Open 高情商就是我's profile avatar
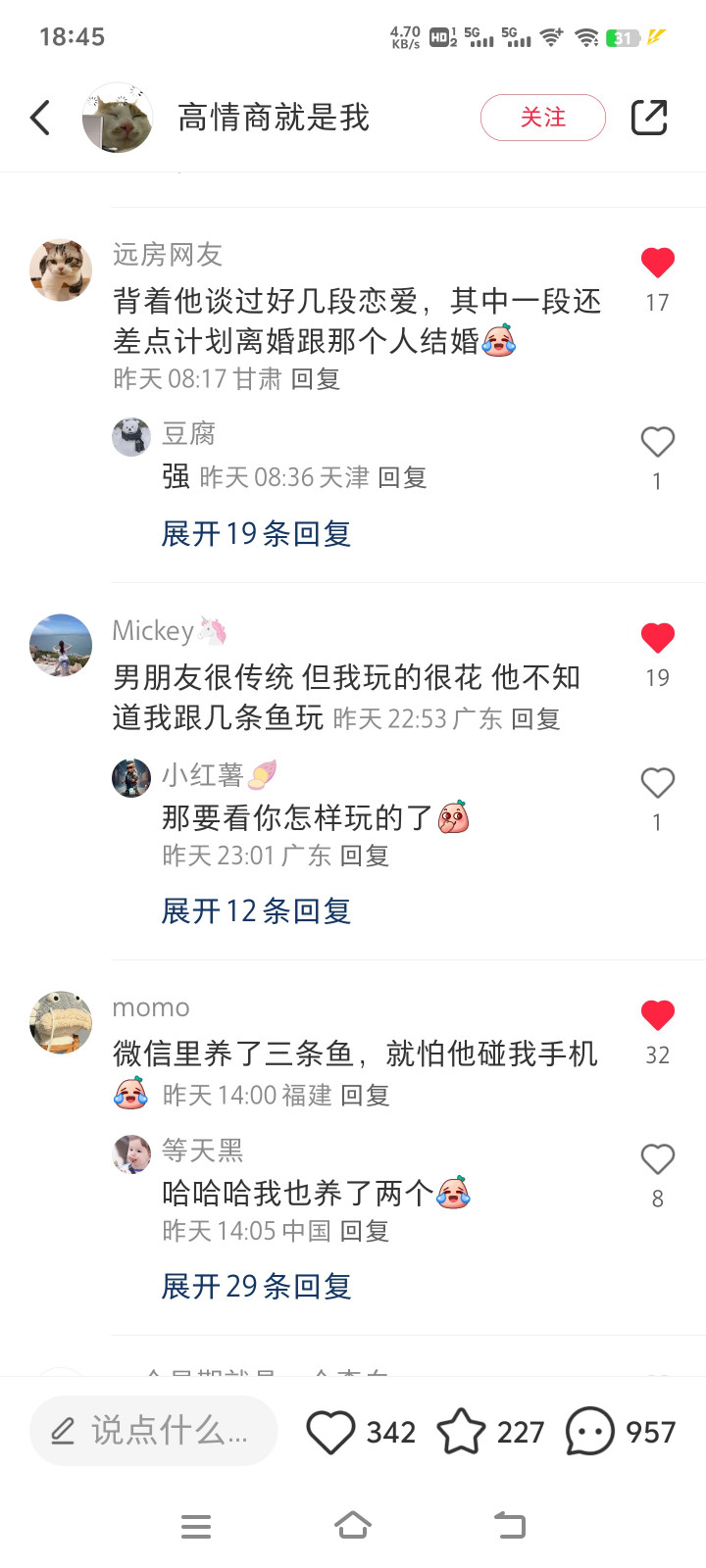 point(118,118)
